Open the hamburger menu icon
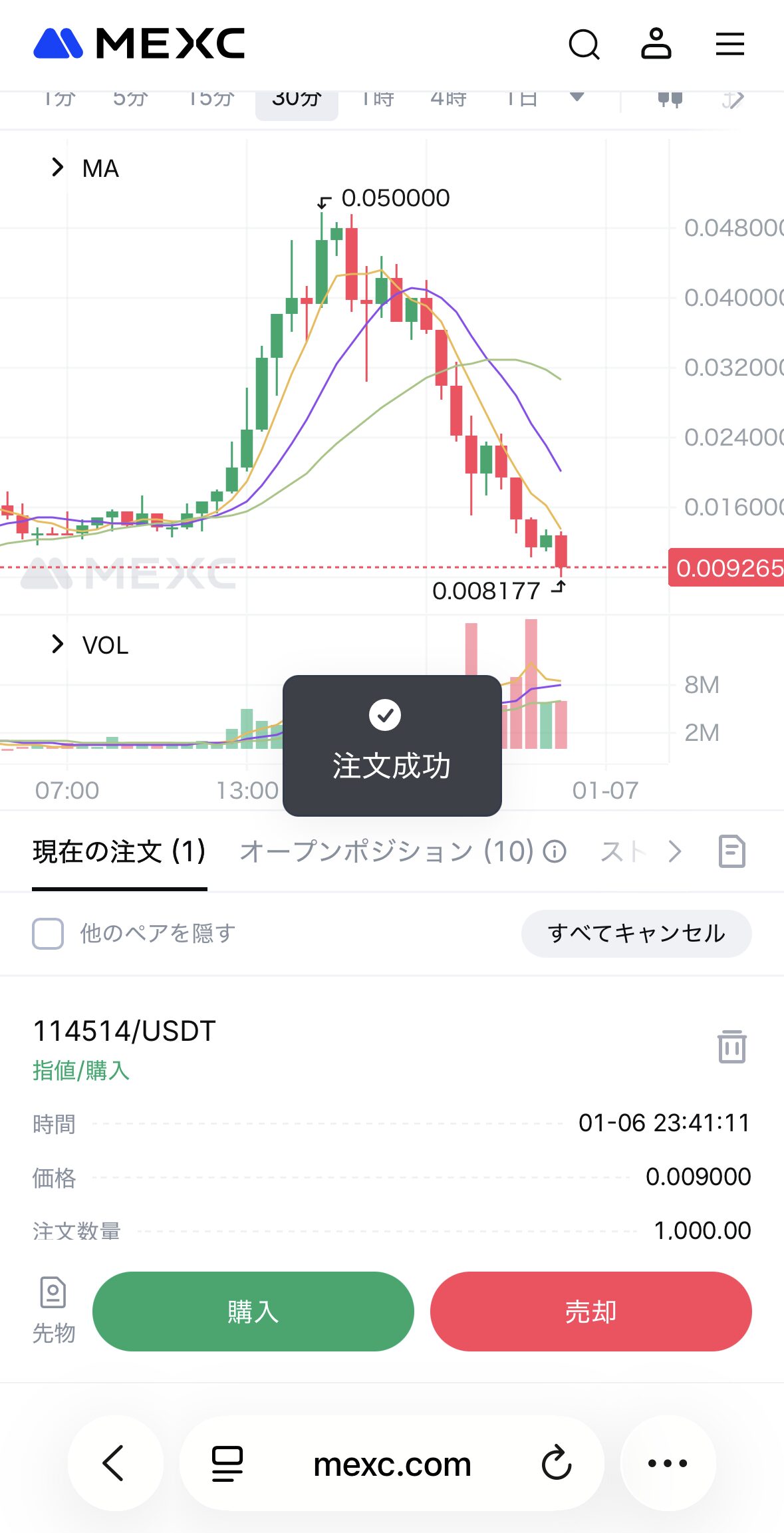The width and height of the screenshot is (784, 1533). 729,45
